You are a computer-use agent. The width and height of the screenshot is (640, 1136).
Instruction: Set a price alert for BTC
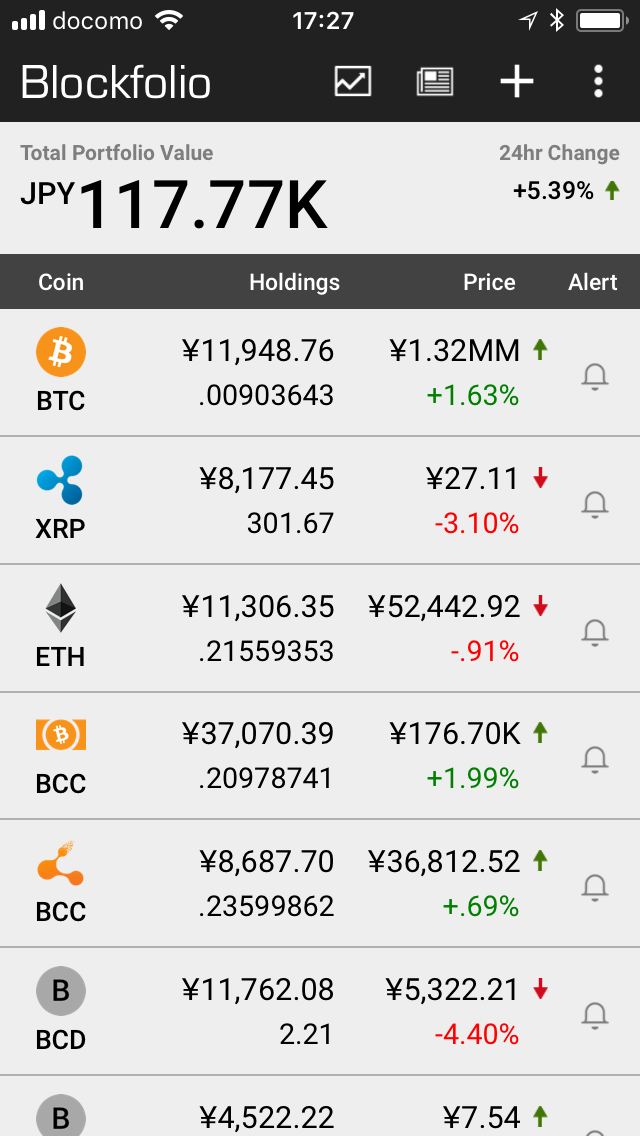click(595, 377)
